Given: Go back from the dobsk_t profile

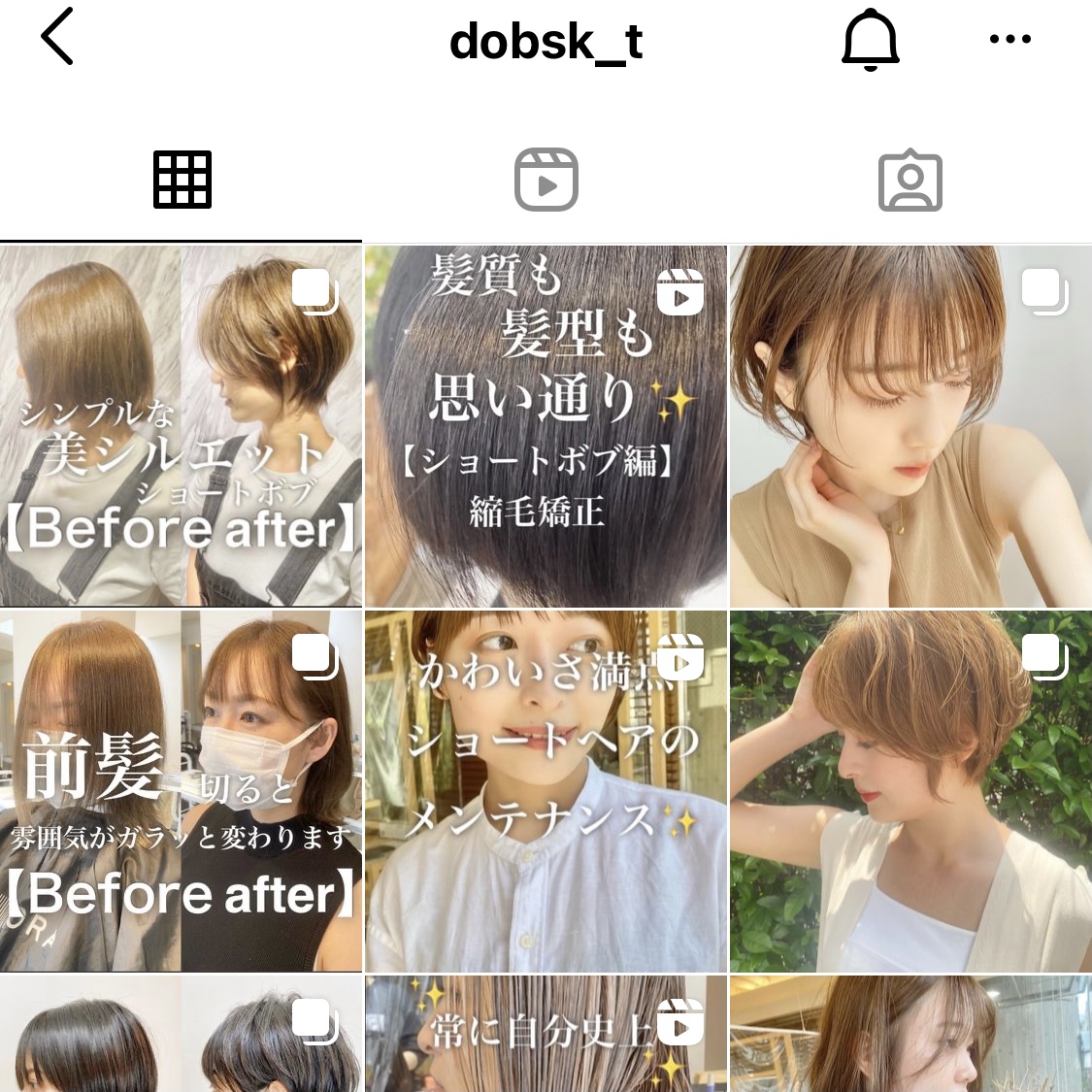Looking at the screenshot, I should point(58,39).
